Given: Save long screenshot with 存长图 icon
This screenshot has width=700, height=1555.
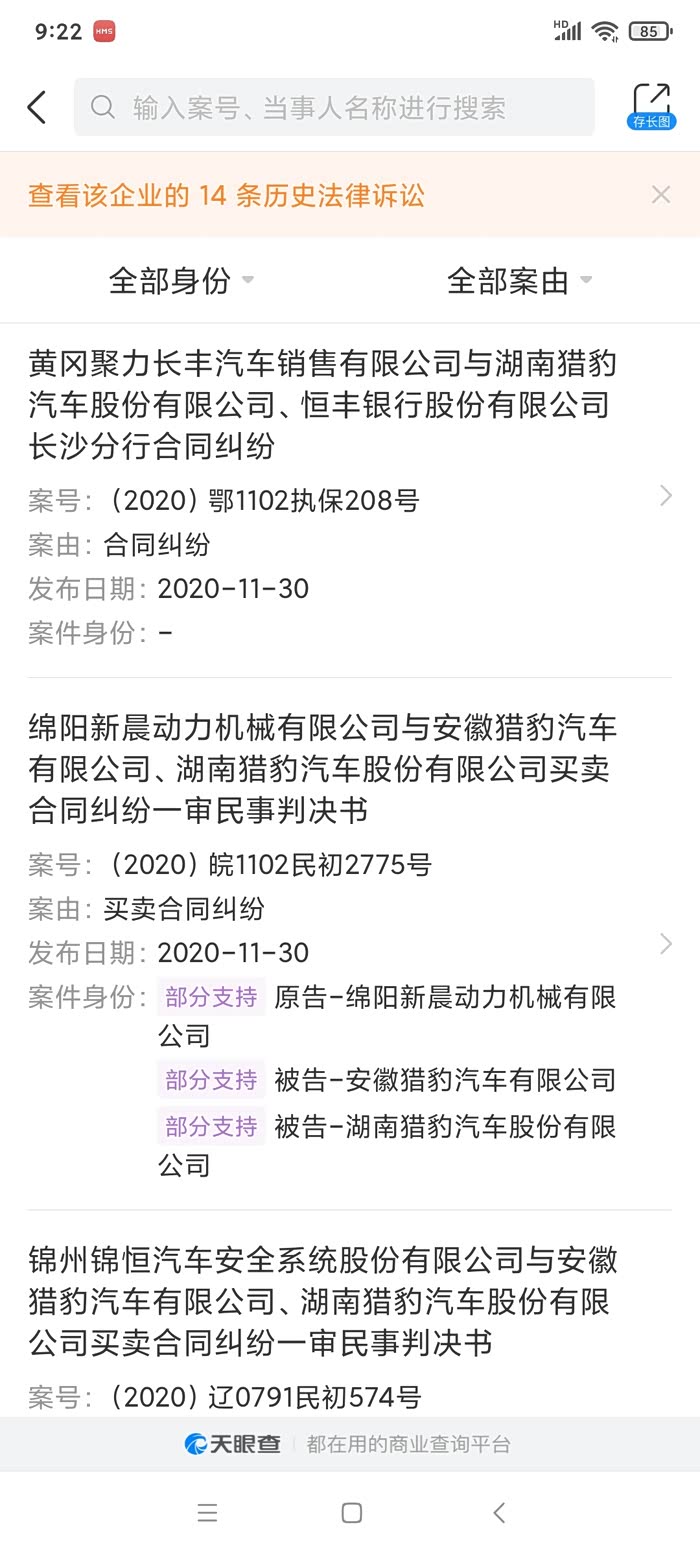Looking at the screenshot, I should (651, 107).
